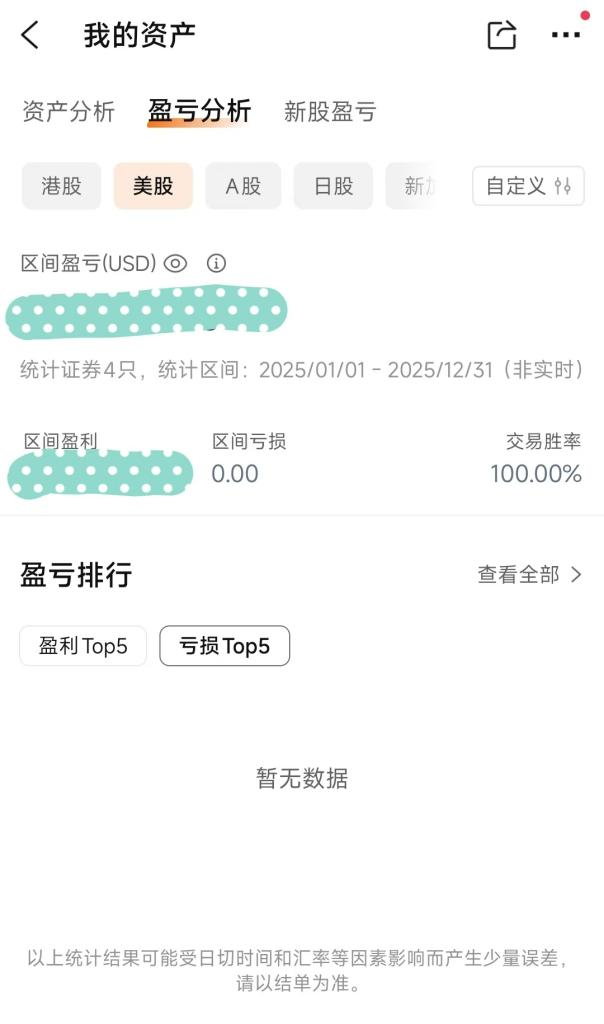
Task: Show 盈利Top5 ranking
Action: (x=83, y=646)
